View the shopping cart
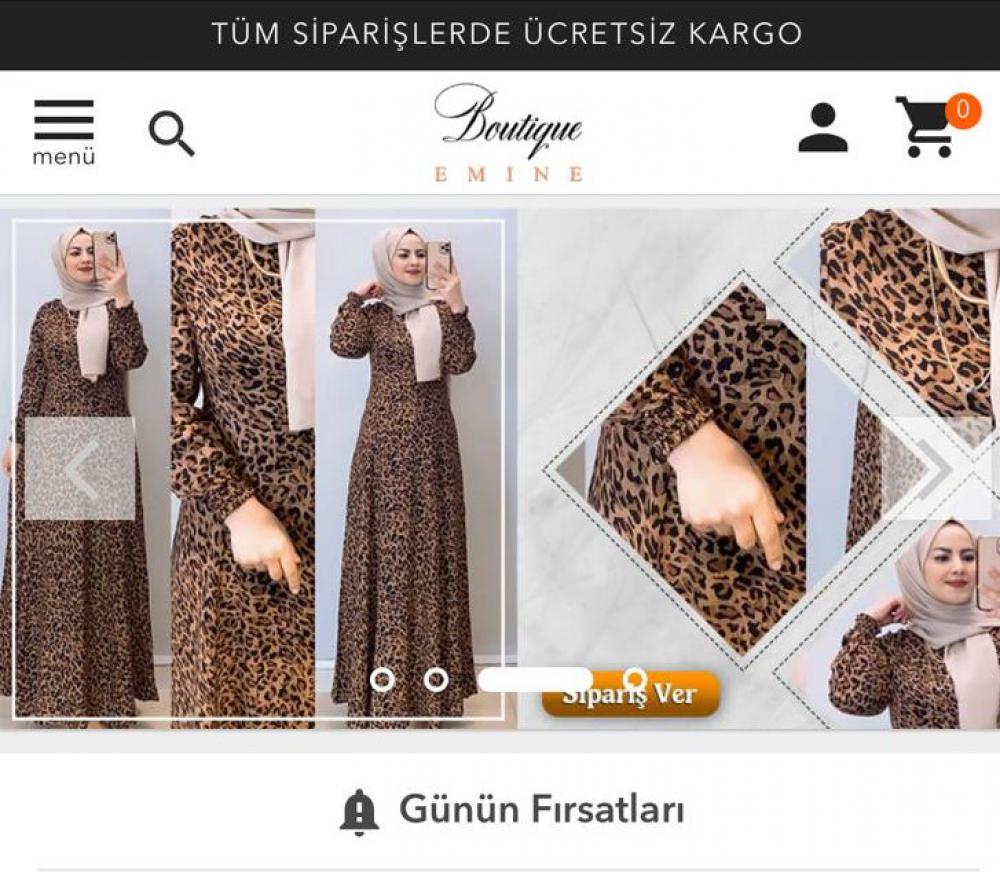The image size is (1000, 872). point(928,128)
